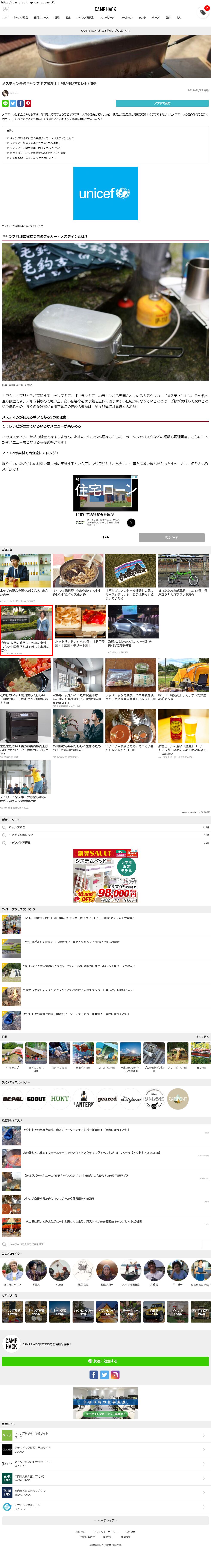This screenshot has width=211, height=1568.
Task: Switch to the コールマン tab
Action: 126,18
